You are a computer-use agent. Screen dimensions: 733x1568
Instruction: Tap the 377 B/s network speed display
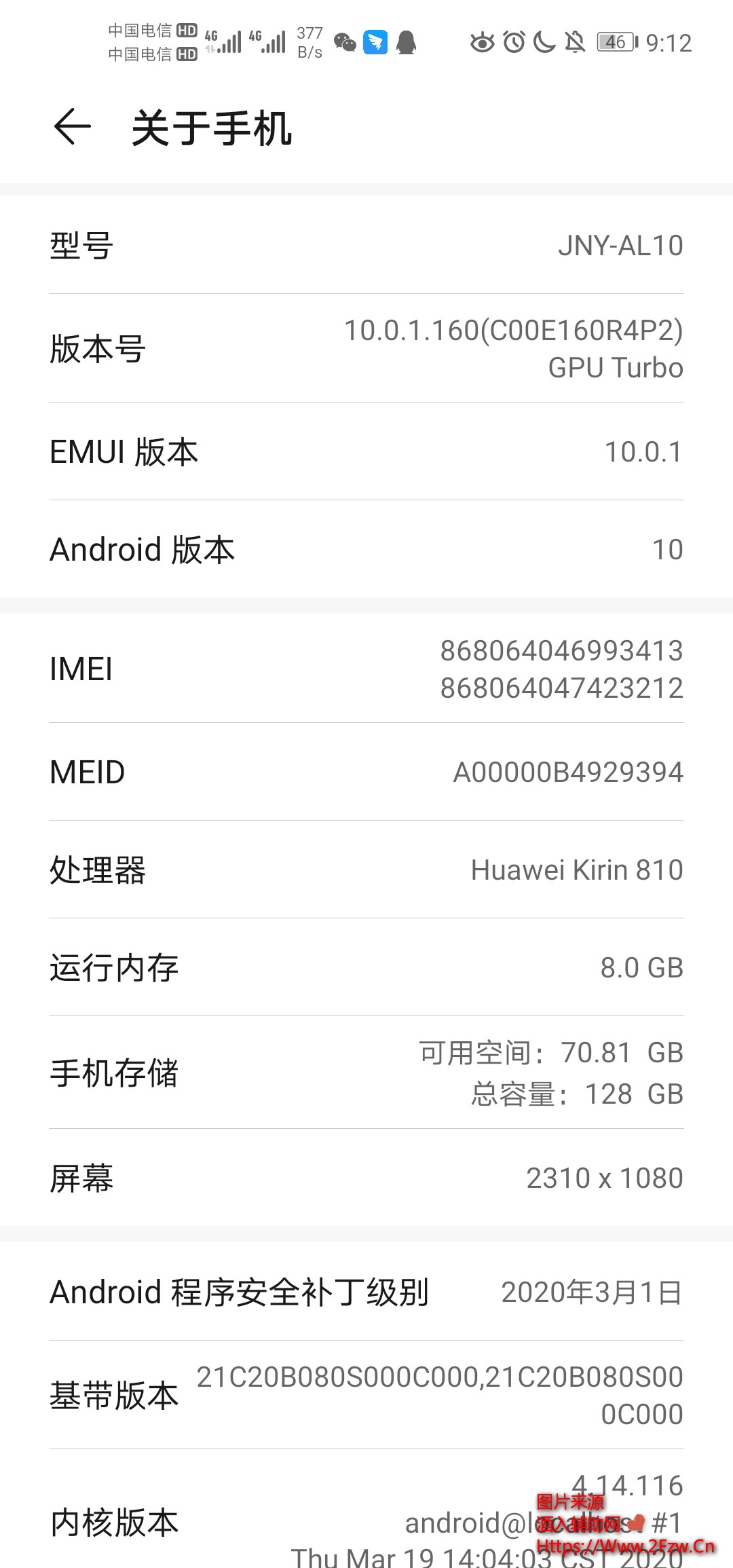[x=309, y=42]
